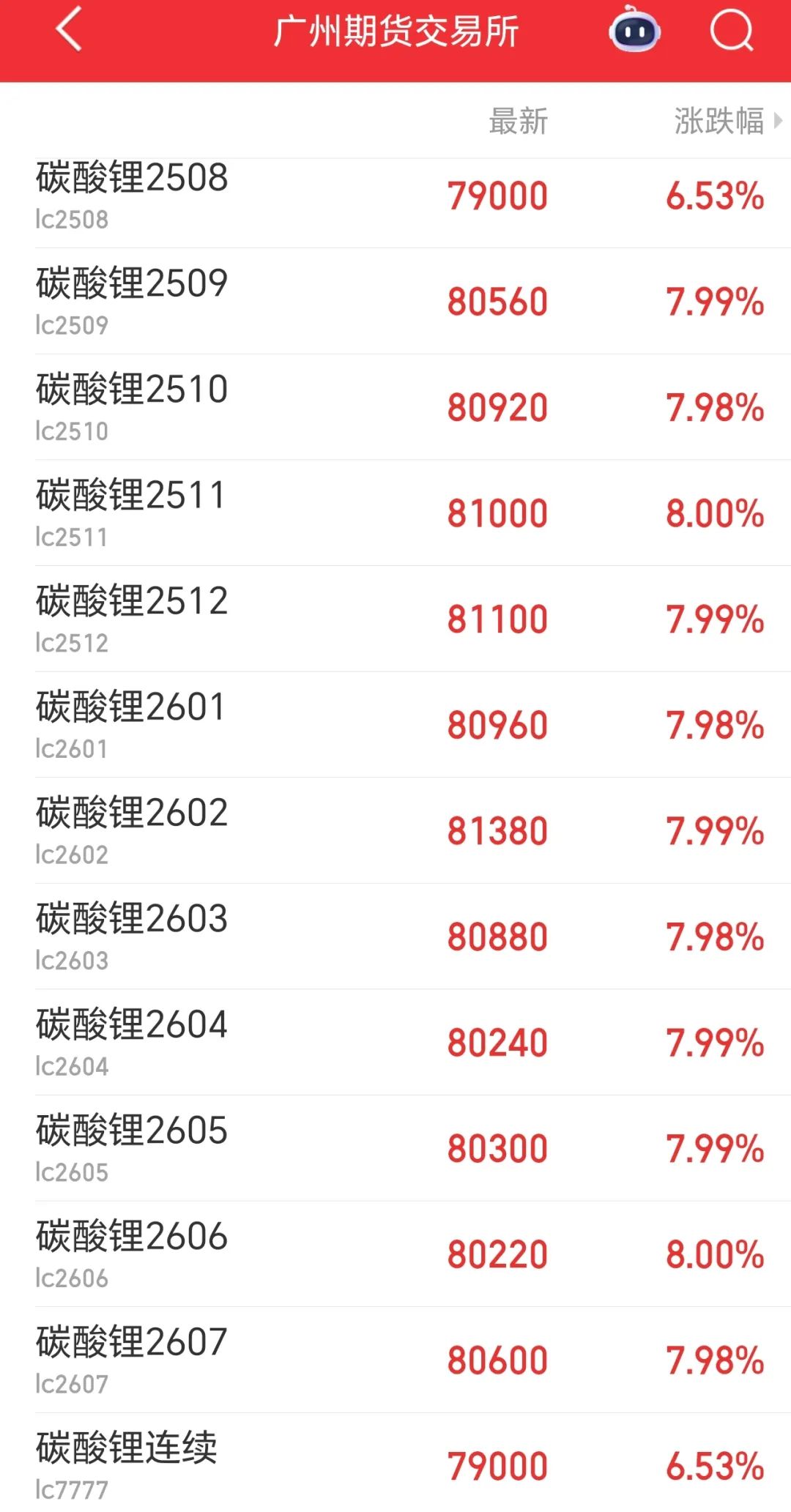View the 碳酸锂2601 contract

pos(395,725)
